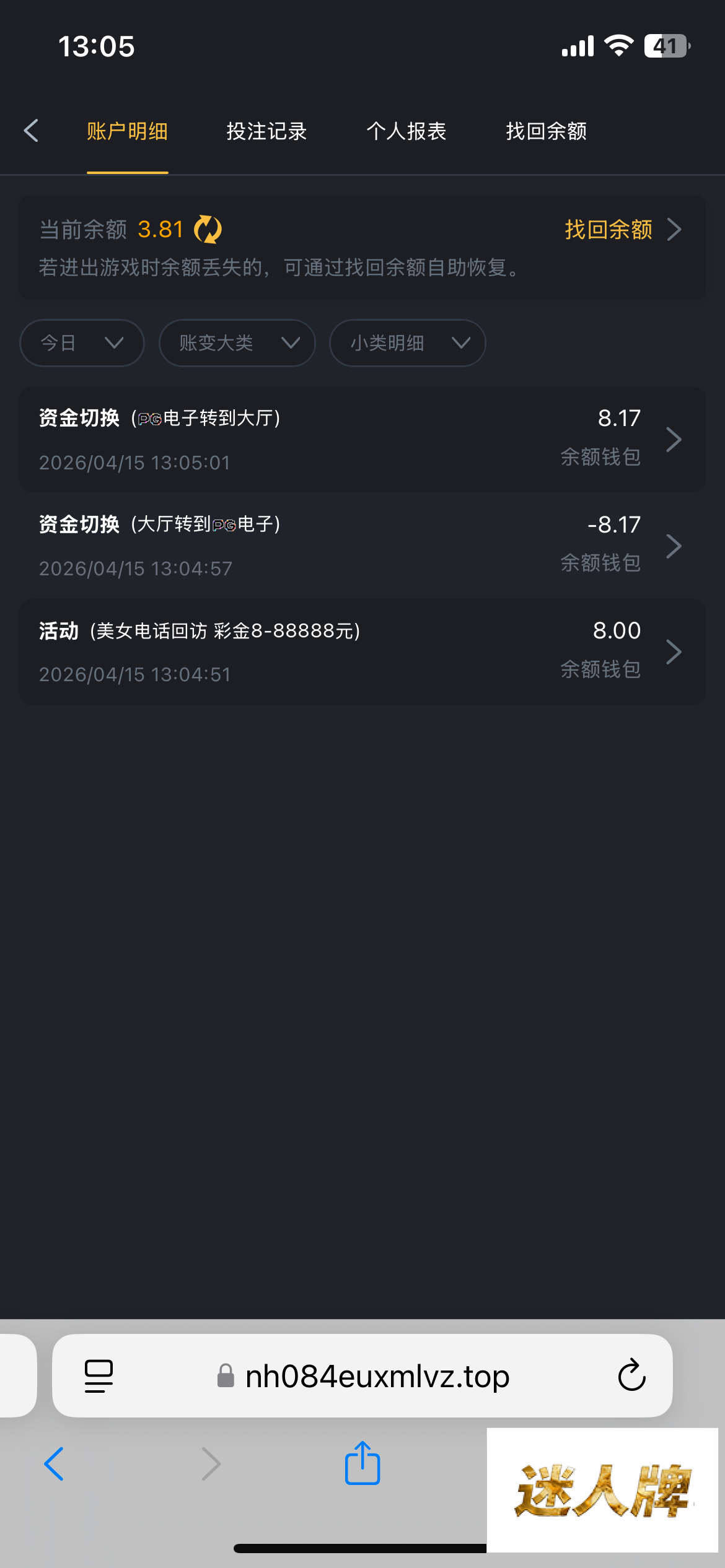Open the browser page menu icon
Viewport: 725px width, 1568px height.
(99, 1376)
